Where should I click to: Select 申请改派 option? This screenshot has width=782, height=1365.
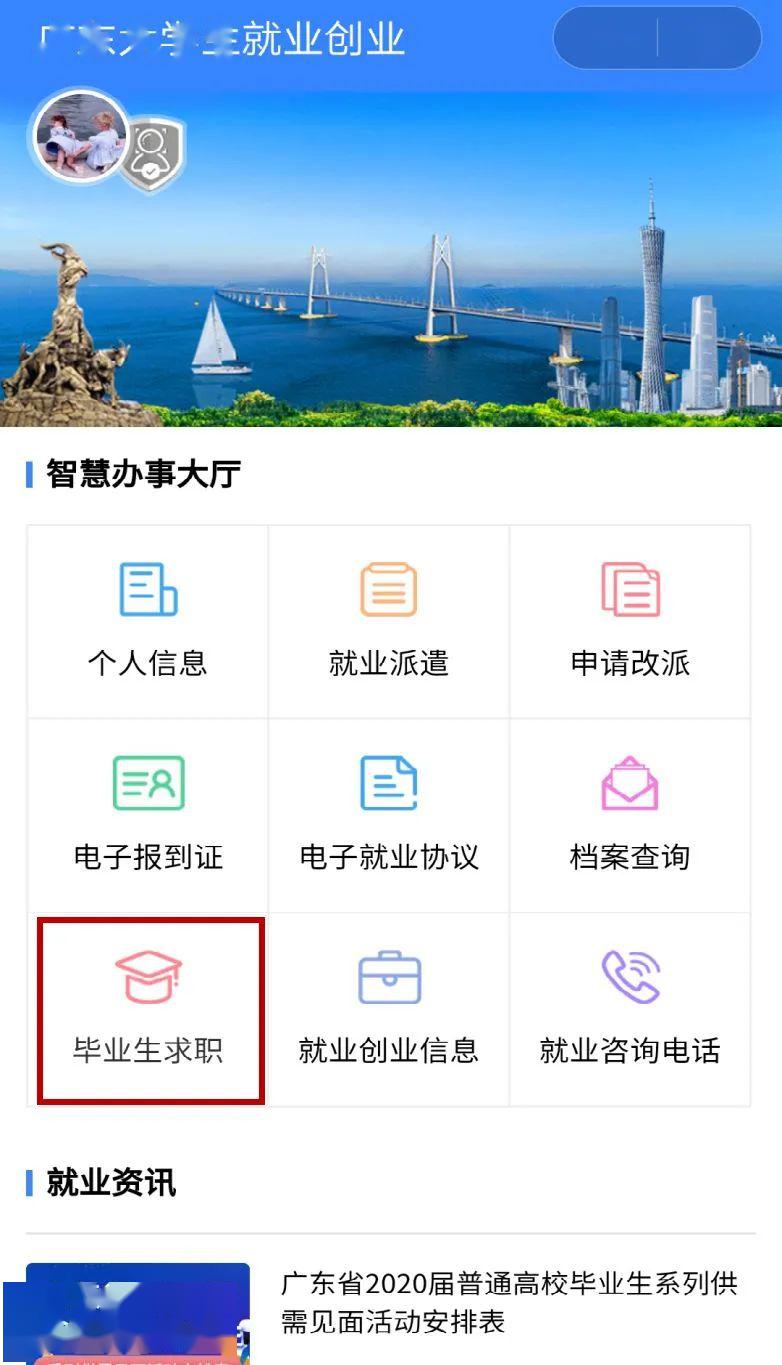[630, 621]
